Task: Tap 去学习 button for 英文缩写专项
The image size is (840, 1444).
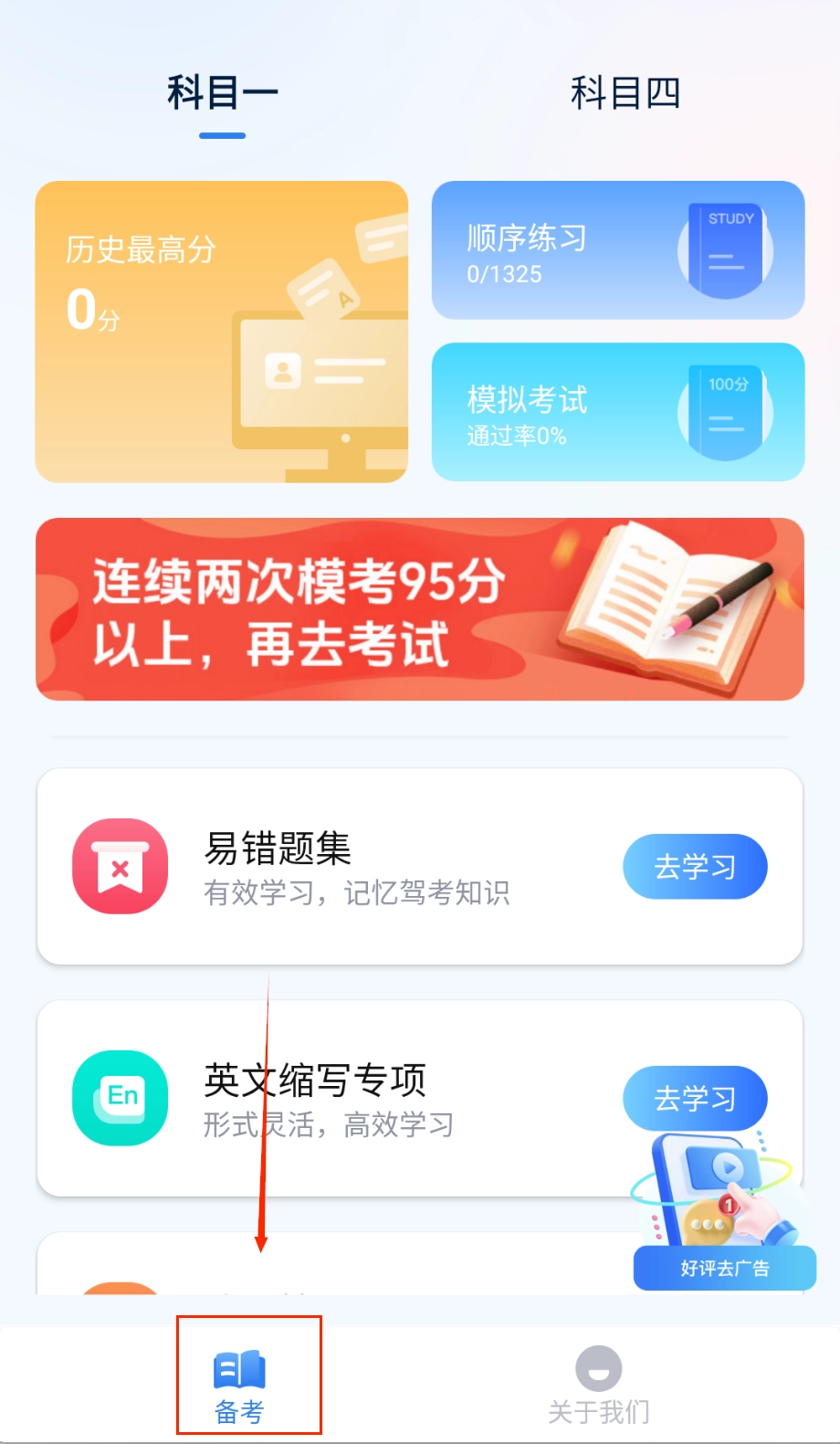Action: [695, 1098]
